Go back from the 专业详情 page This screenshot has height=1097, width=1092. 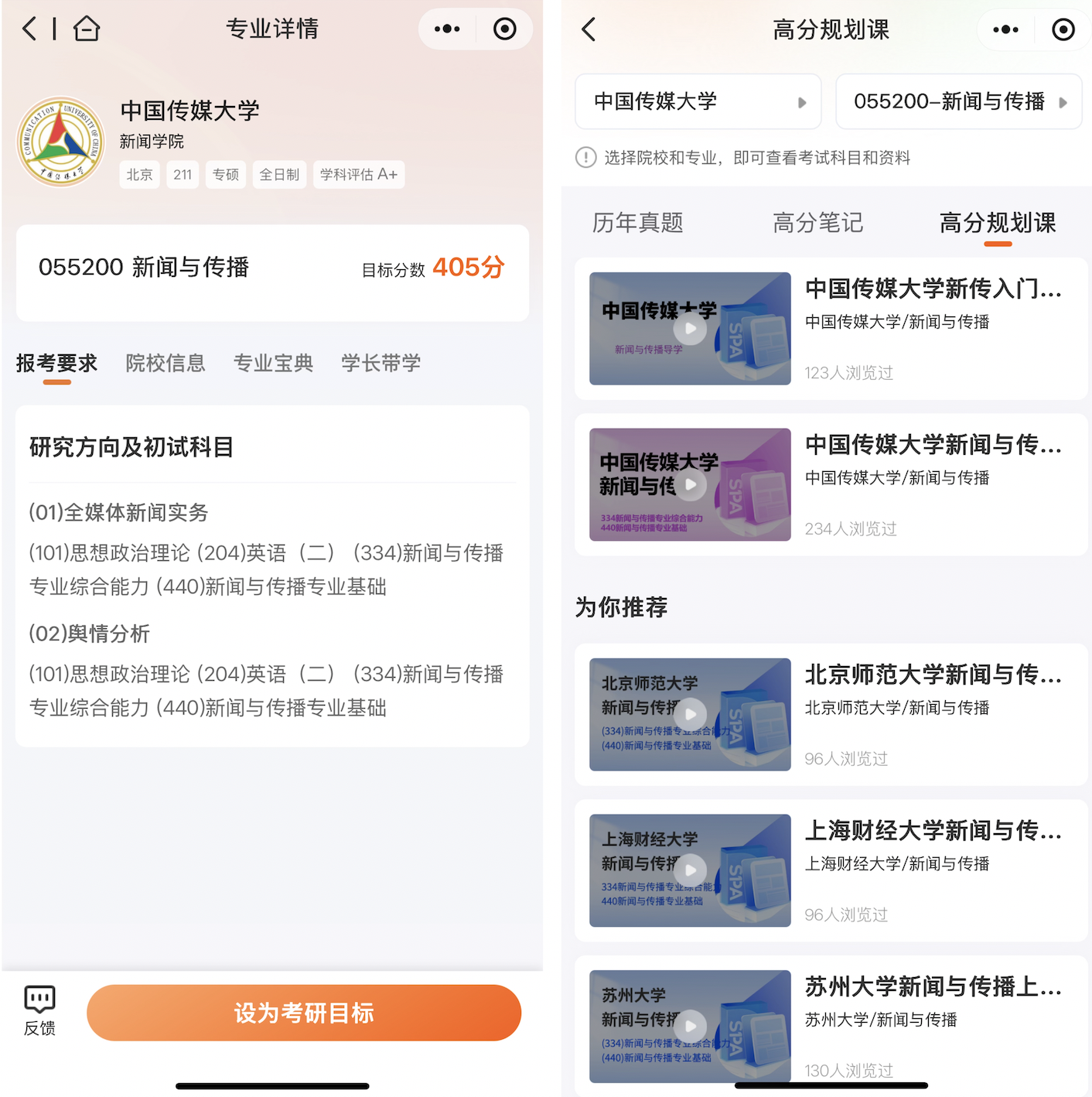tap(29, 29)
